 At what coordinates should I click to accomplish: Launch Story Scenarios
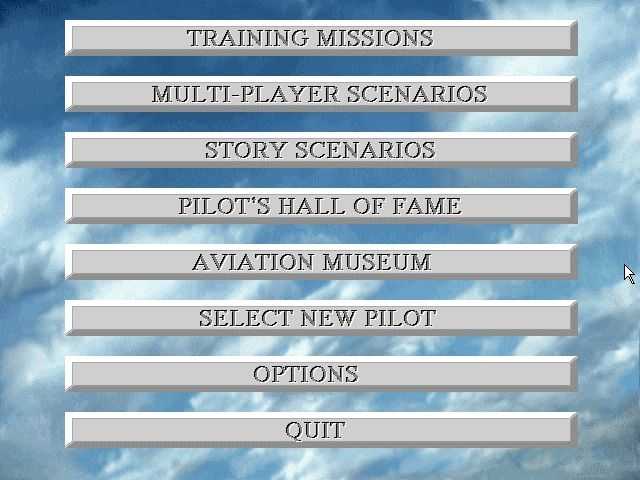click(320, 150)
